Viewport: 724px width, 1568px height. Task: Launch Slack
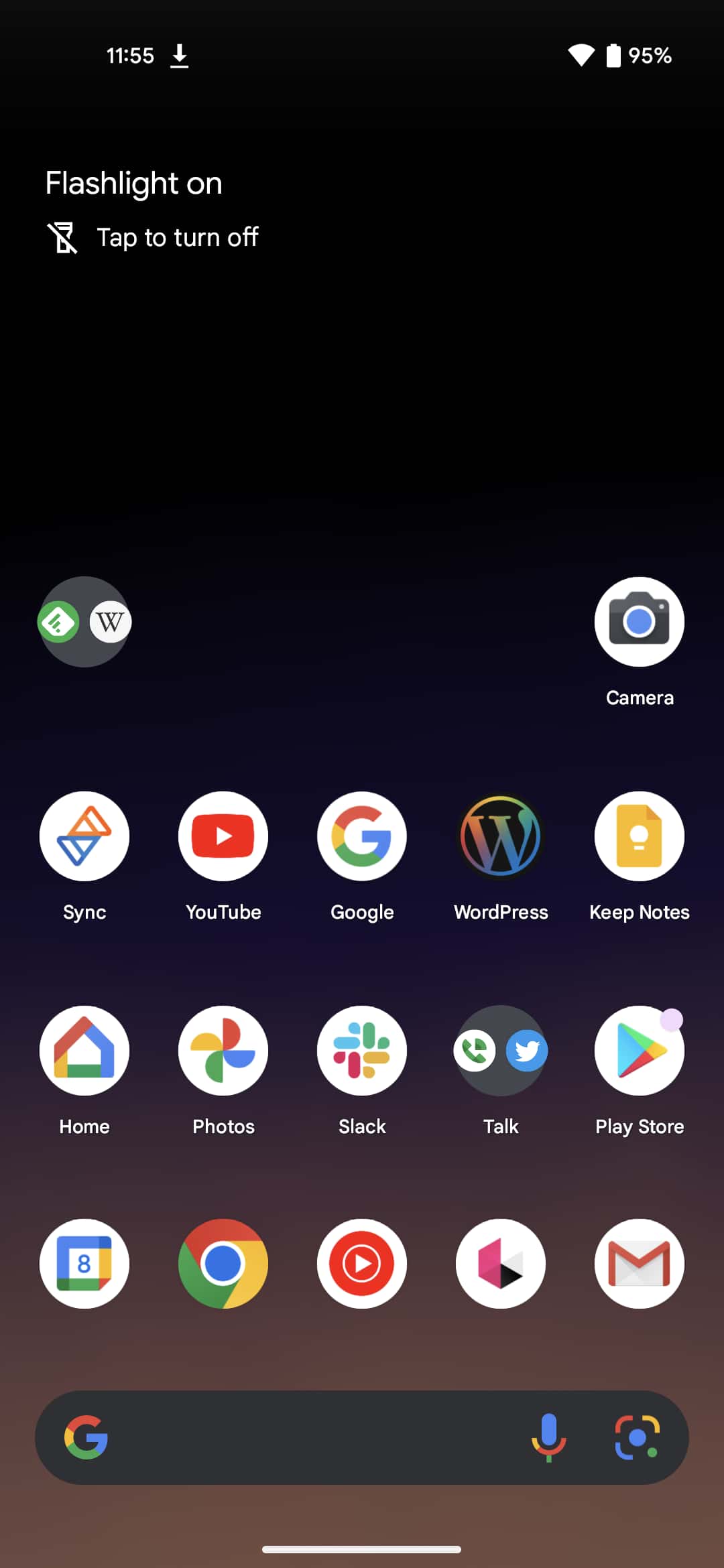point(362,1051)
